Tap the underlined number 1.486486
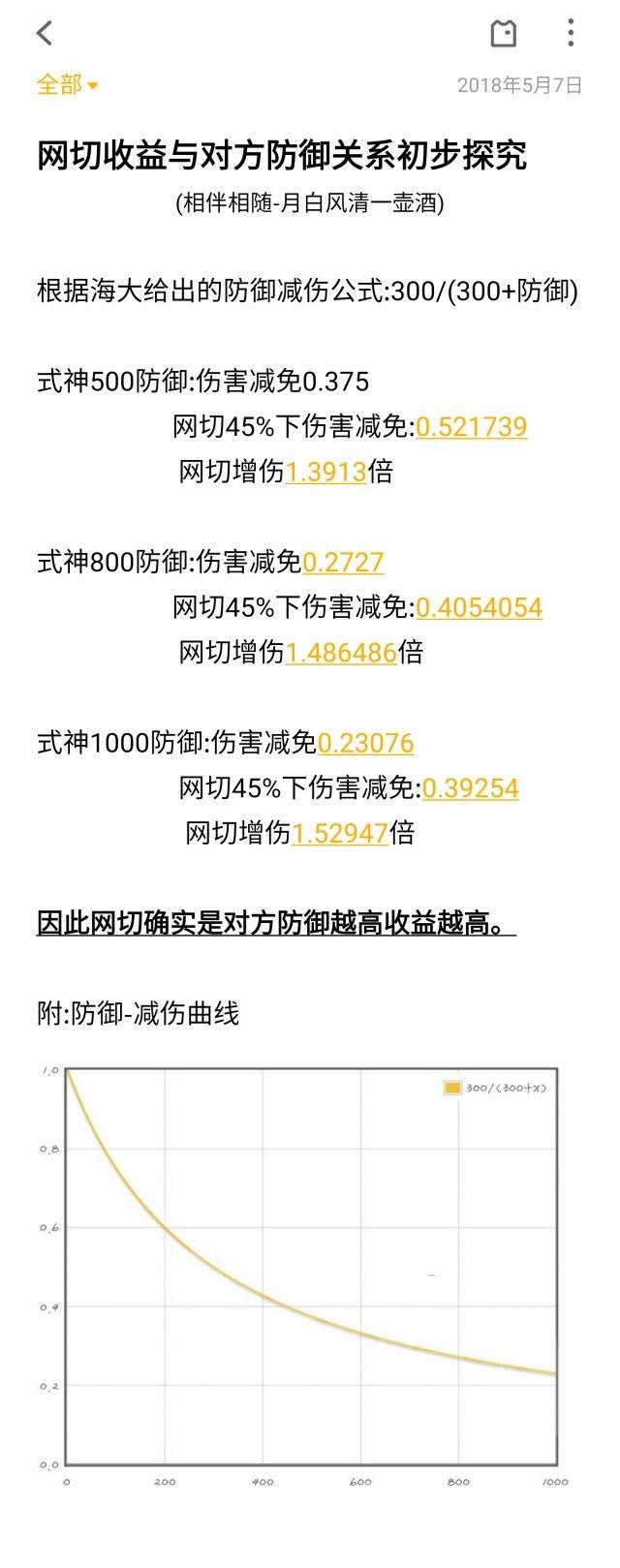The image size is (620, 1568). point(341,653)
